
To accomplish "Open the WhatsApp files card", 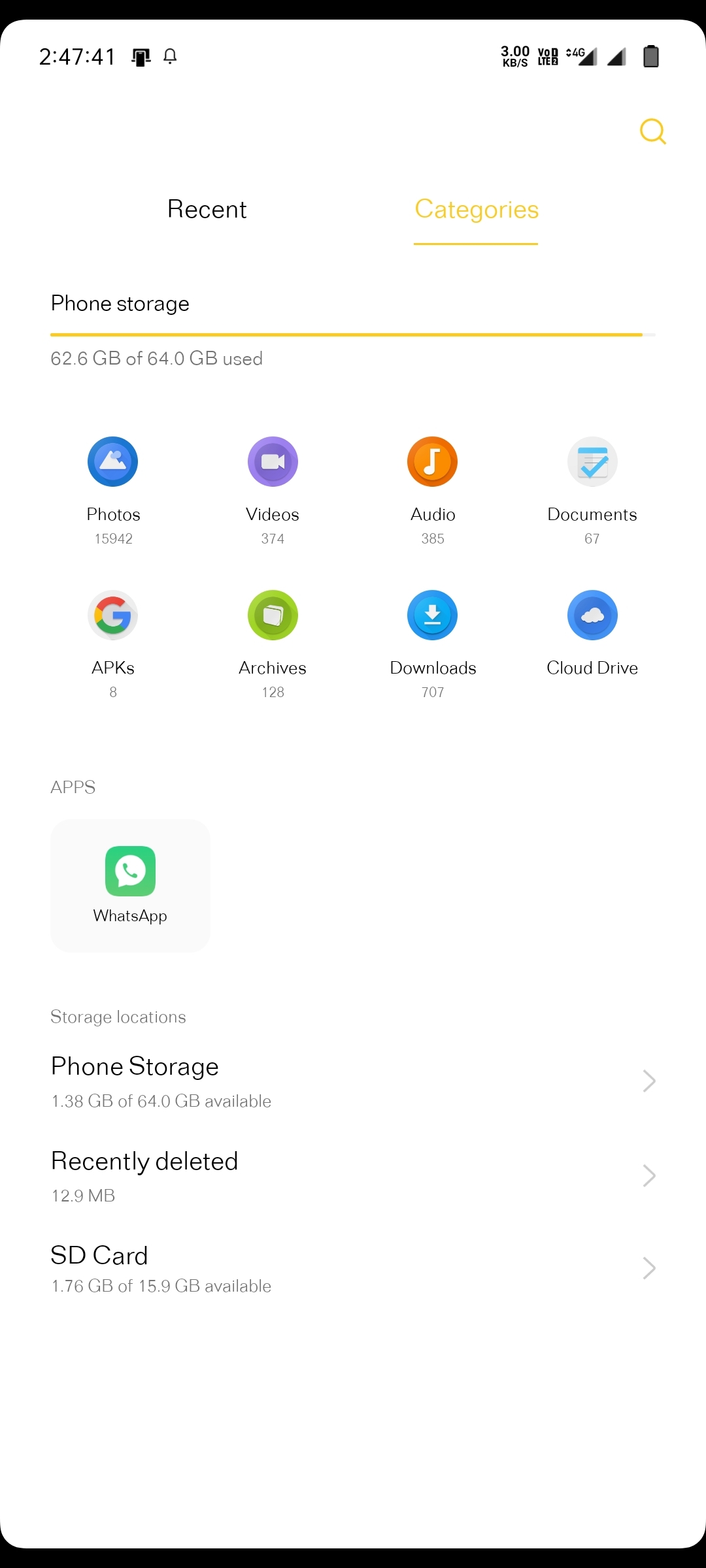I will click(x=130, y=885).
